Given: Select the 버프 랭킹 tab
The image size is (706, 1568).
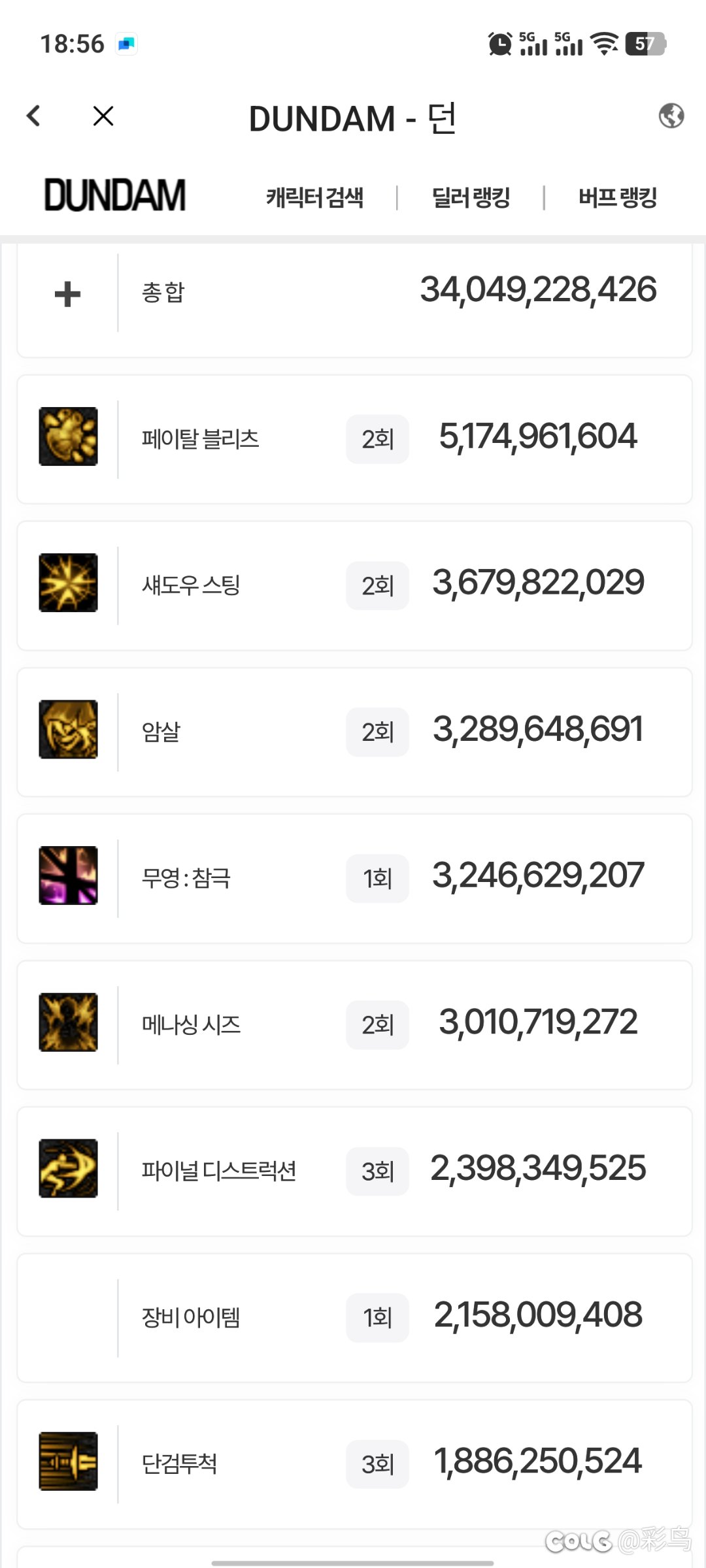Looking at the screenshot, I should click(x=617, y=197).
